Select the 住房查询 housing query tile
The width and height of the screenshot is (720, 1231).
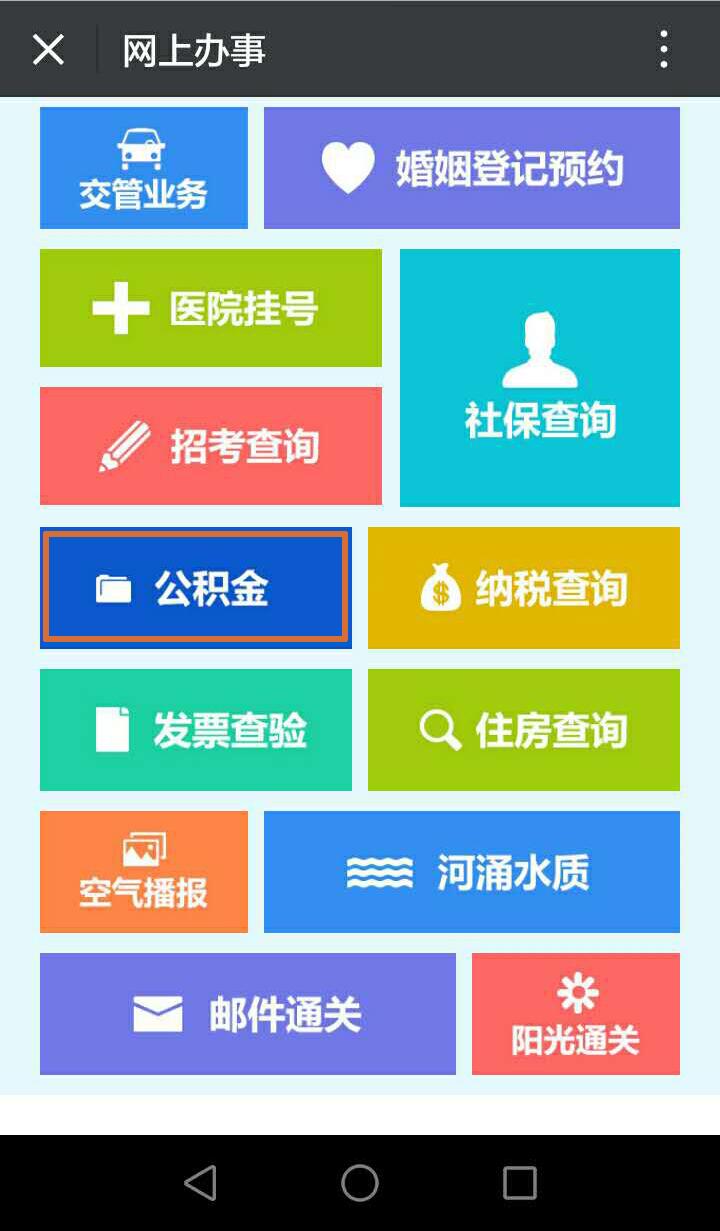click(x=524, y=730)
